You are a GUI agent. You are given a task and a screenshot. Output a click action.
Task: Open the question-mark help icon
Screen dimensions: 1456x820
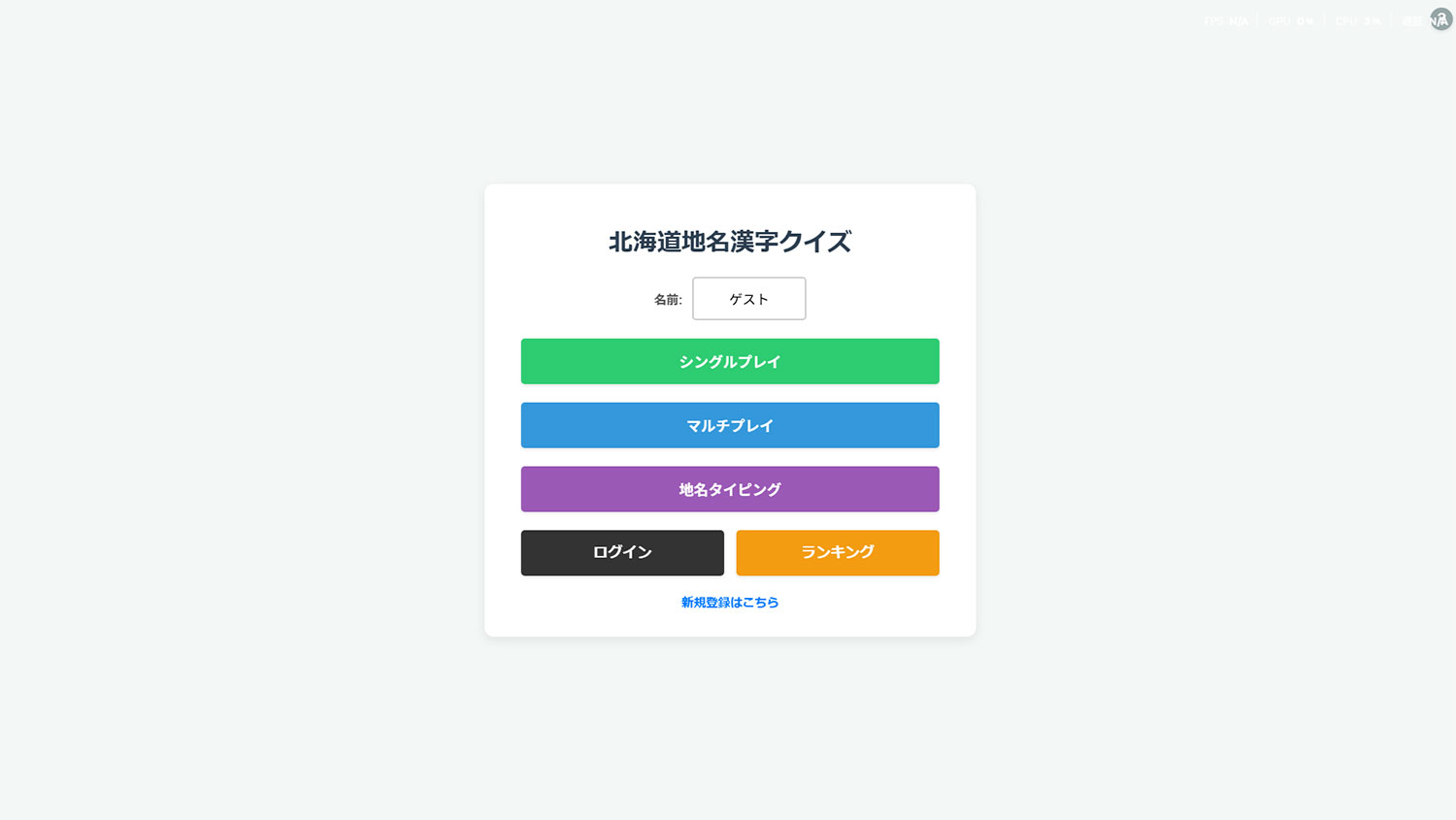tap(1440, 19)
